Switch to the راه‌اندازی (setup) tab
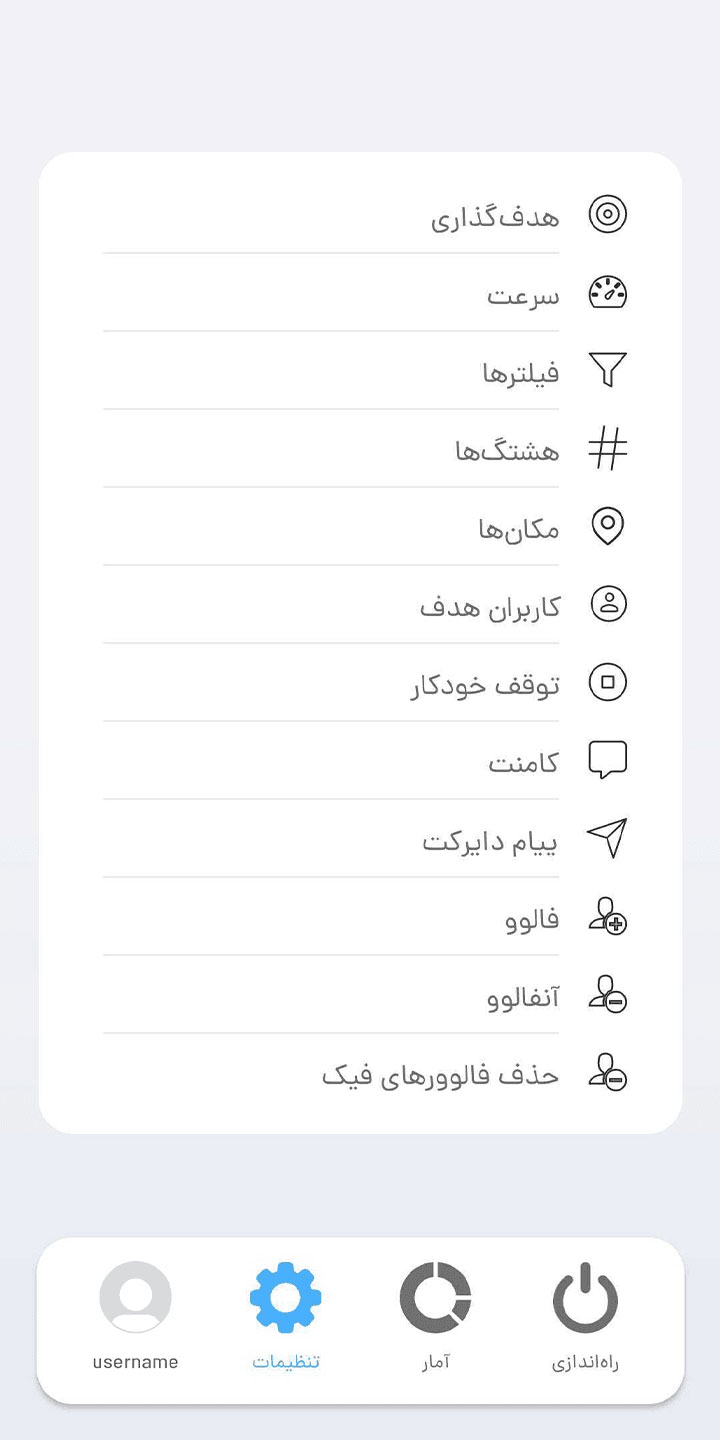Image resolution: width=720 pixels, height=1440 pixels. (585, 1317)
